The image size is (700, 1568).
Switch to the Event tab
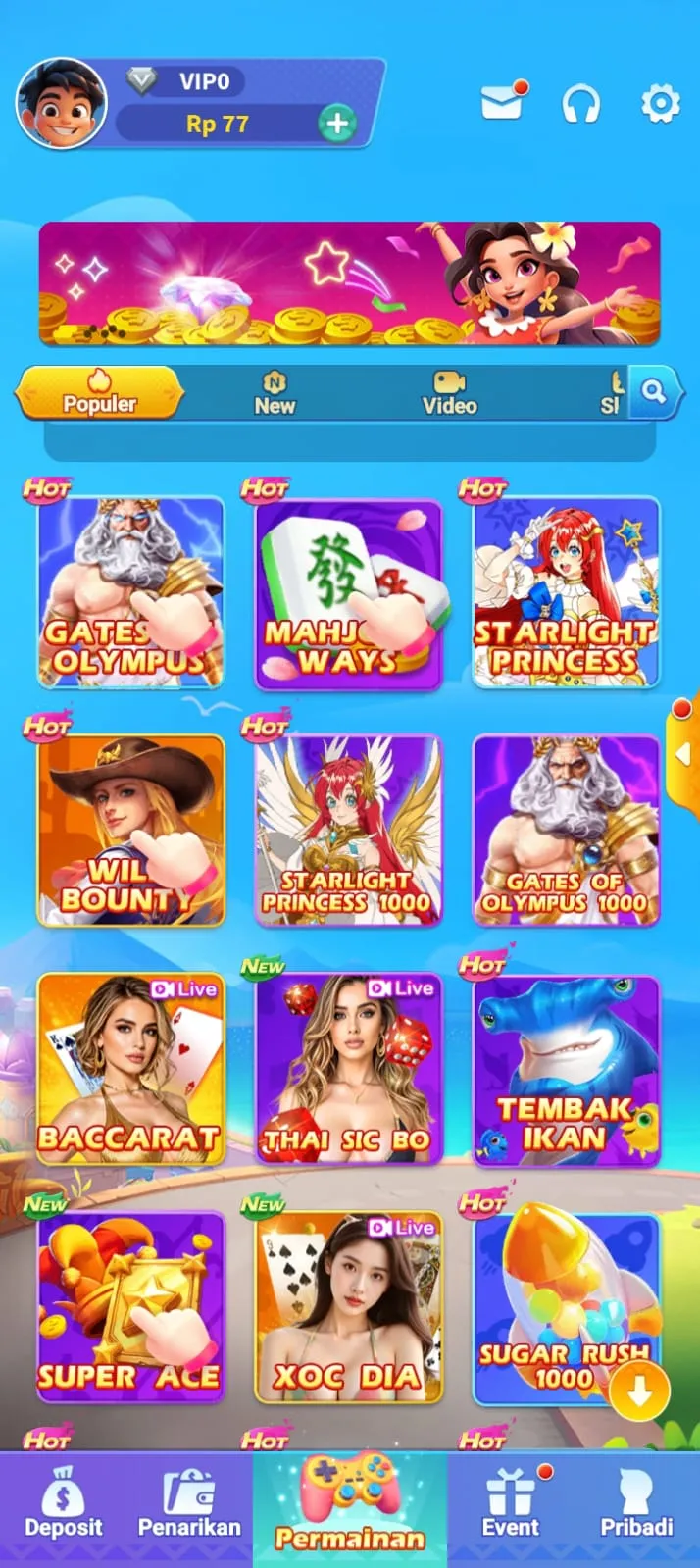511,1505
